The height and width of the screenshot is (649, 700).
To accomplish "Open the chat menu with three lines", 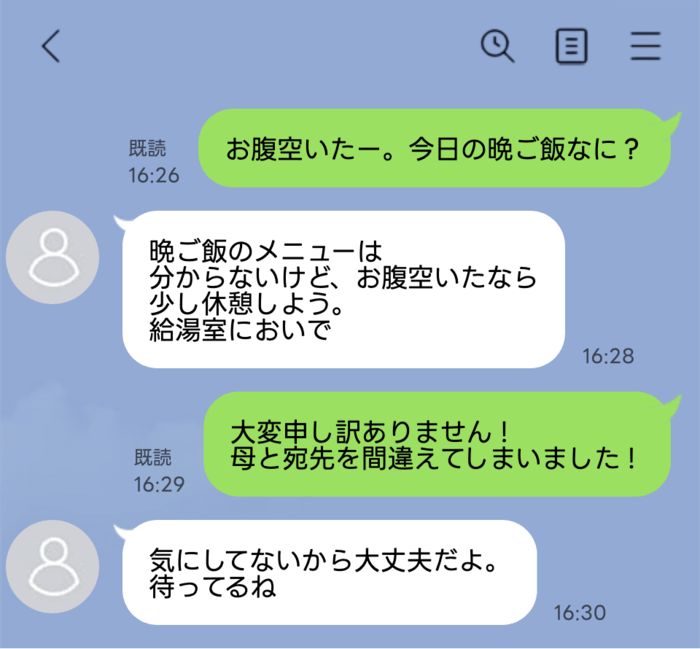I will 646,46.
